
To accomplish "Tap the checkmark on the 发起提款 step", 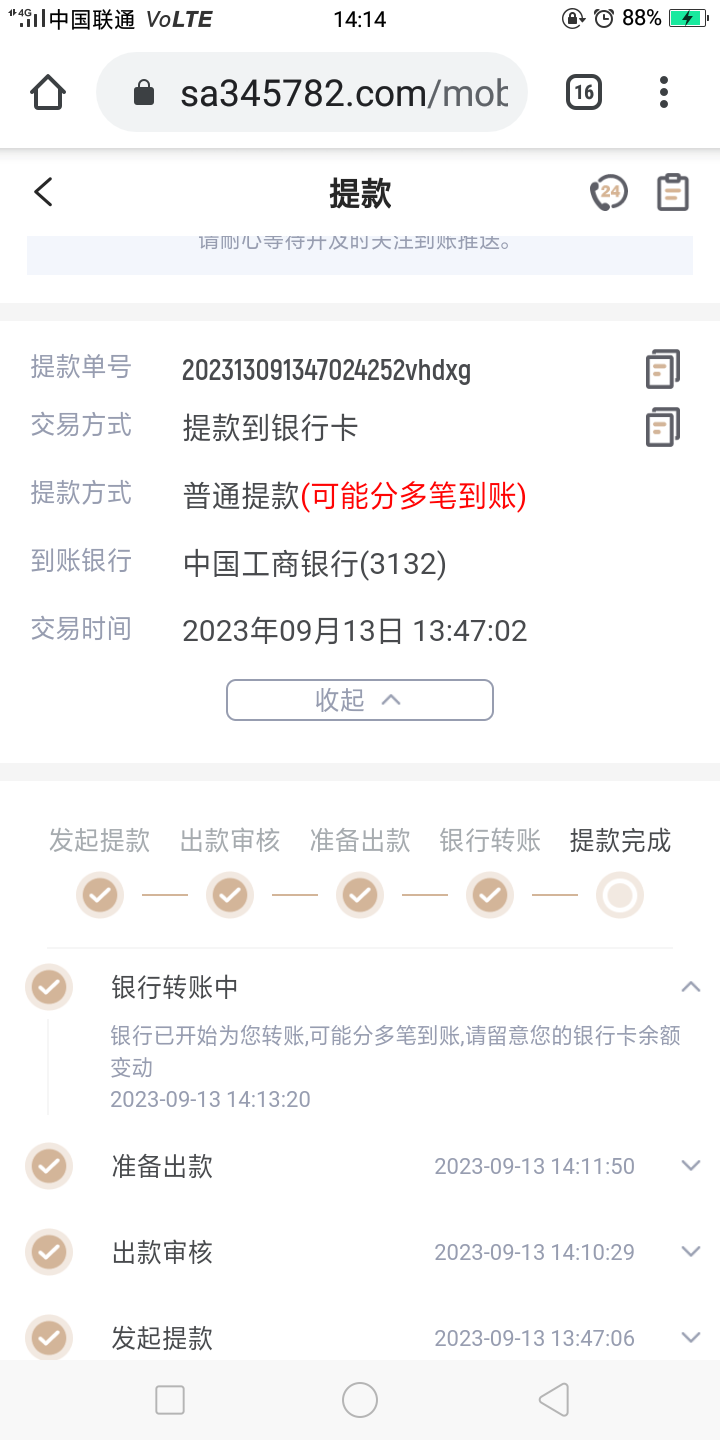I will pos(99,895).
